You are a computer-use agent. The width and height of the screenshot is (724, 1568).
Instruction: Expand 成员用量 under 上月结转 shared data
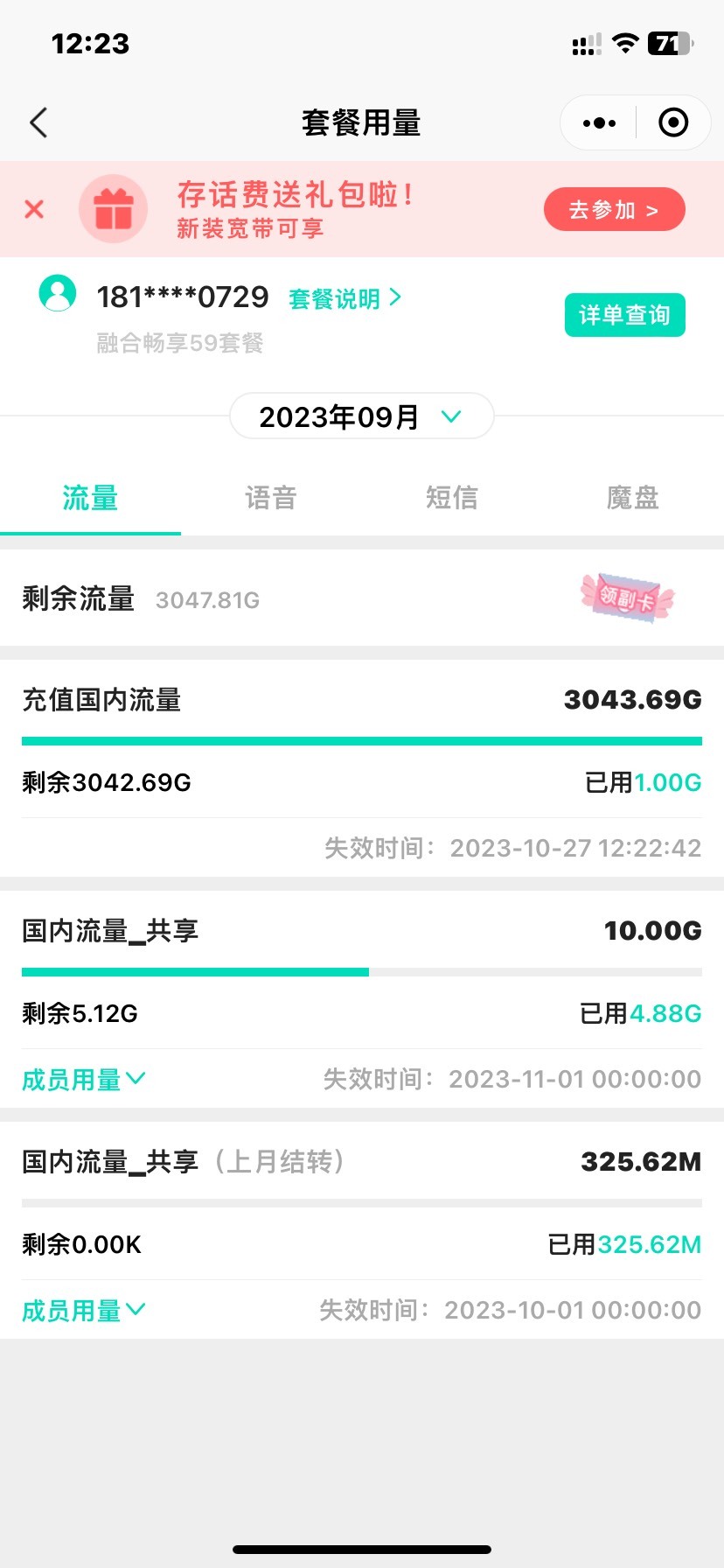click(x=83, y=1310)
